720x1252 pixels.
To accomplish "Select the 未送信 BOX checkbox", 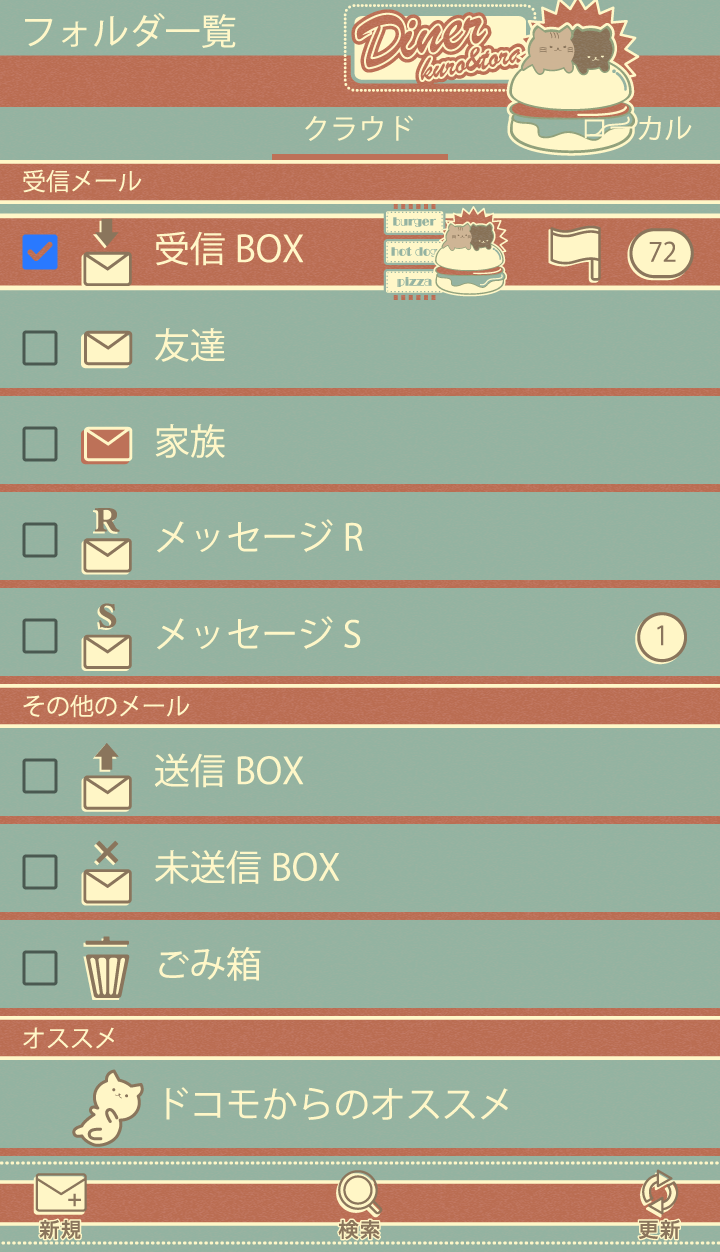I will pos(40,872).
